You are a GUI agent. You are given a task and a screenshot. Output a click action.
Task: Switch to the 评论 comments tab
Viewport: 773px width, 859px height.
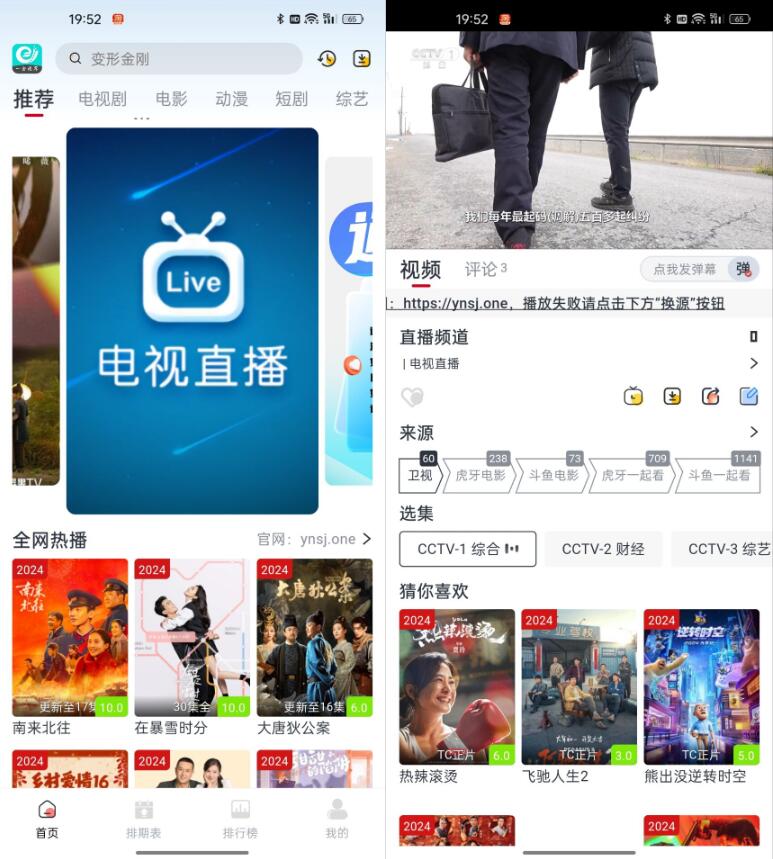485,269
